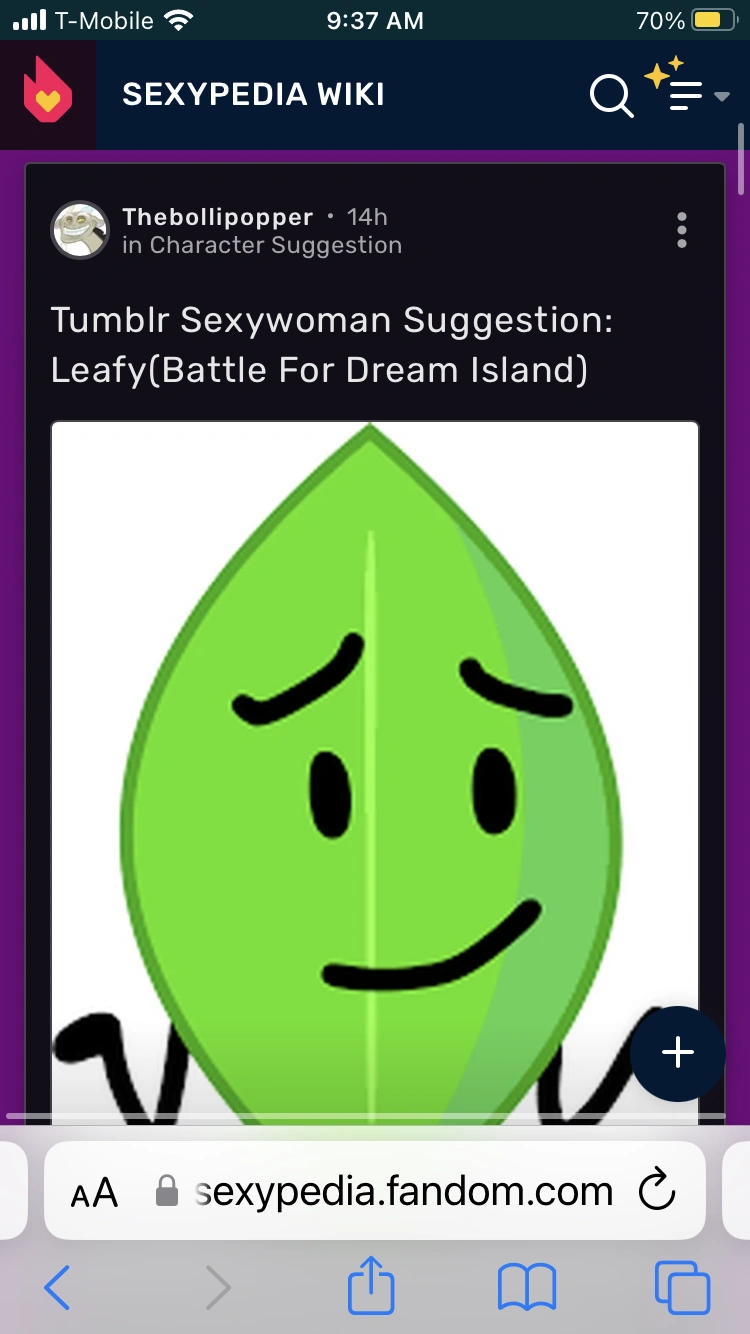Image resolution: width=750 pixels, height=1334 pixels.
Task: Tap the padlock icon in the address bar
Action: [x=168, y=1191]
